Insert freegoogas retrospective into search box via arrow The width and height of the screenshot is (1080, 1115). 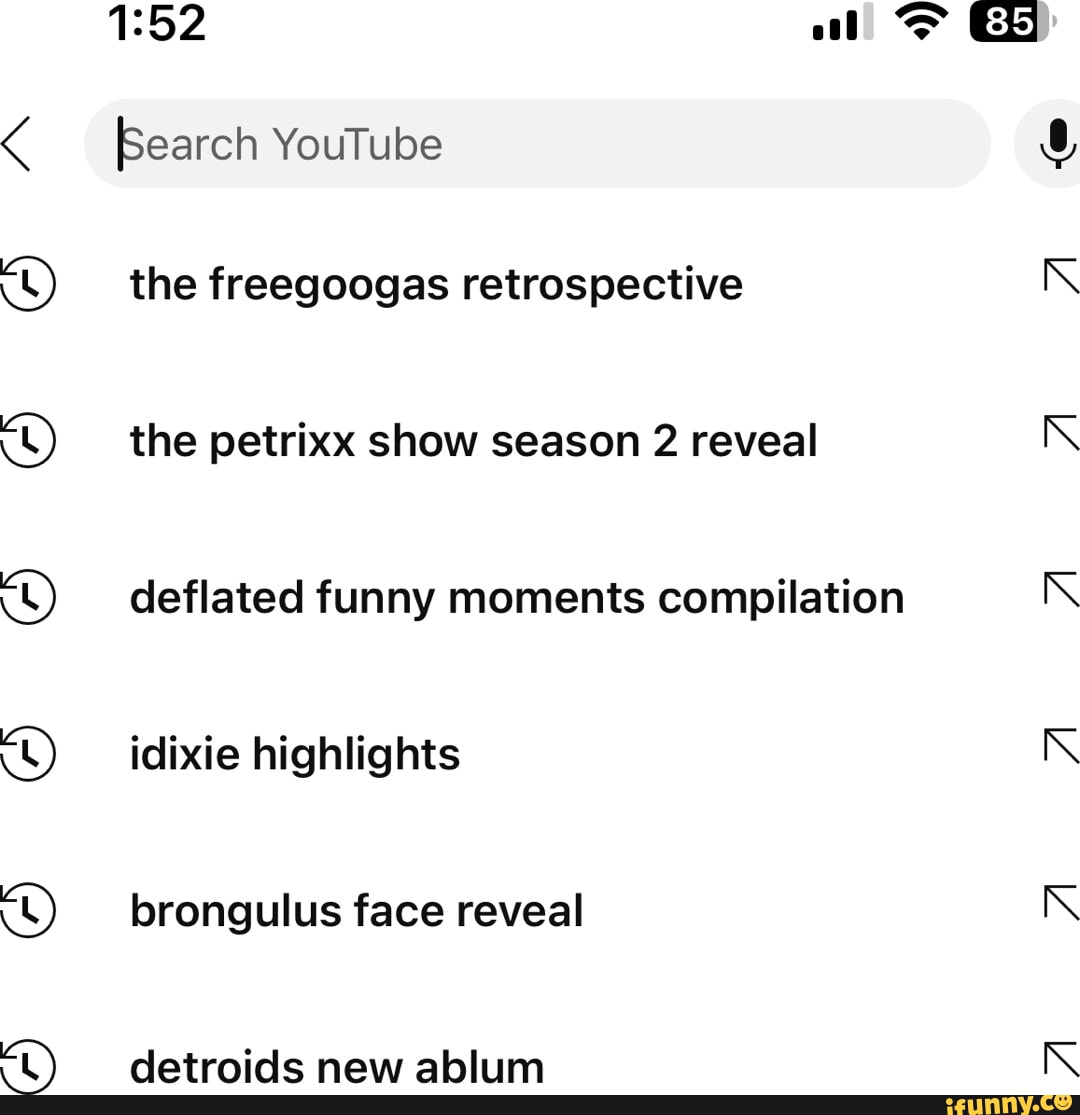[x=1060, y=279]
